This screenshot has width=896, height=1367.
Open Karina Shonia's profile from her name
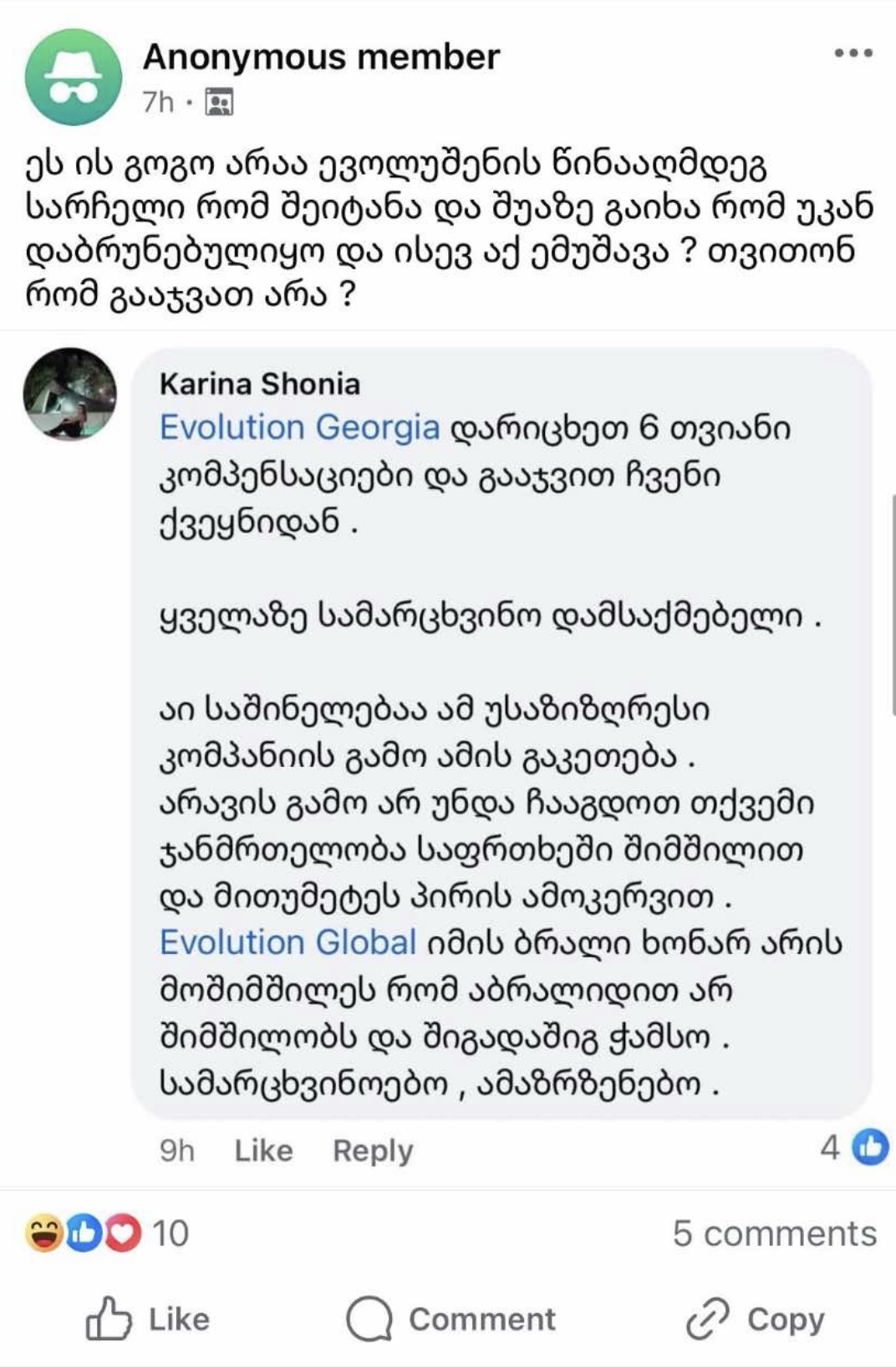tap(260, 384)
